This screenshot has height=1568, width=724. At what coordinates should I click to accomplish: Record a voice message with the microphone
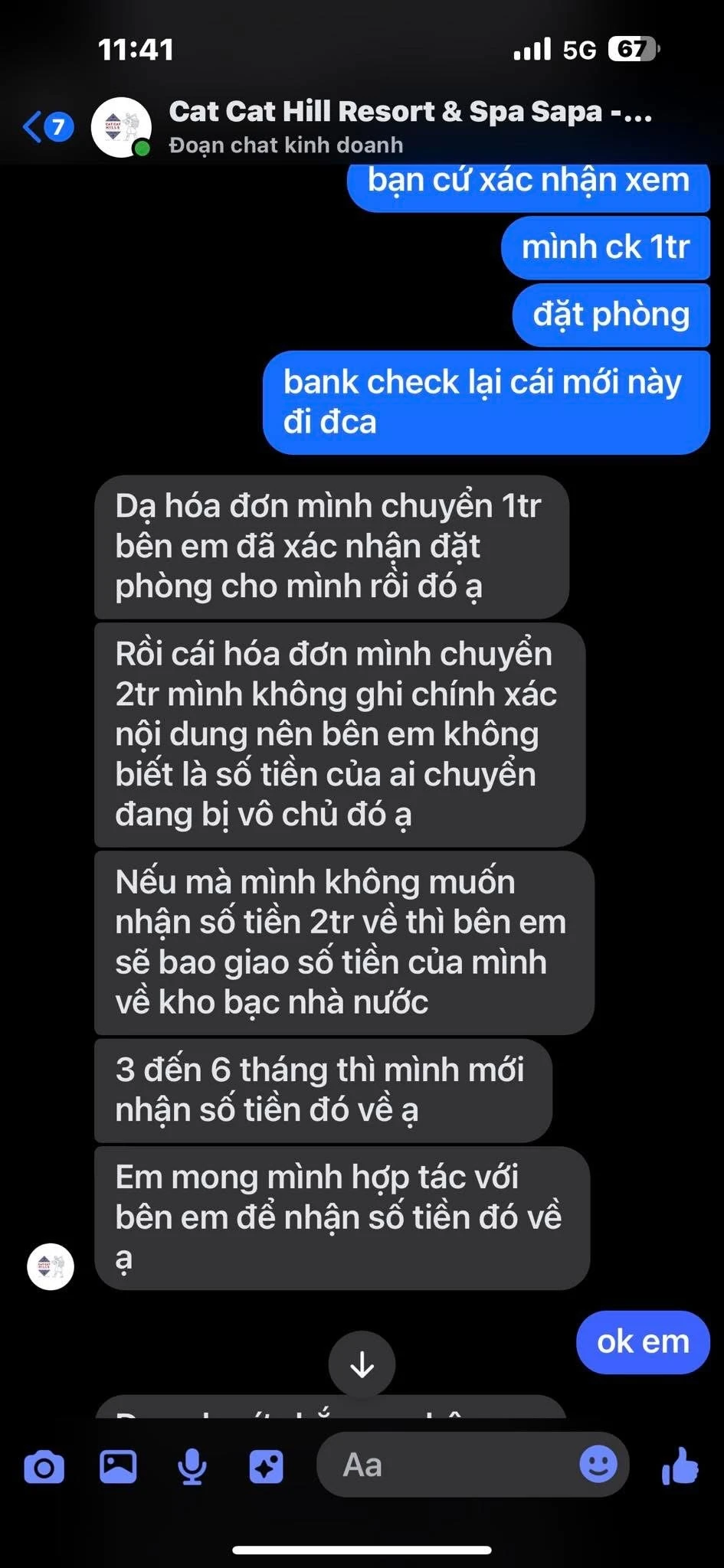pos(192,1467)
